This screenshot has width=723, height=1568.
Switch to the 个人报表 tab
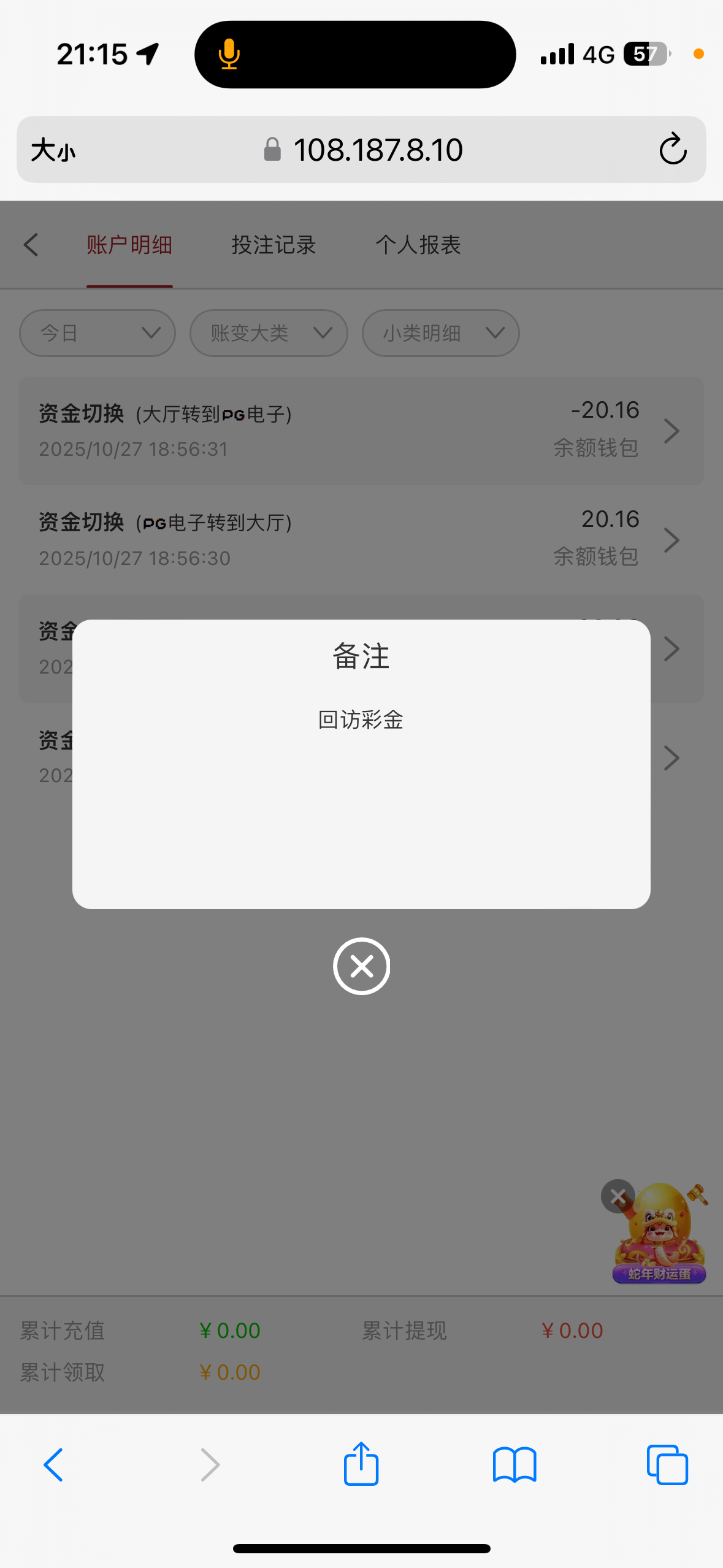(418, 244)
